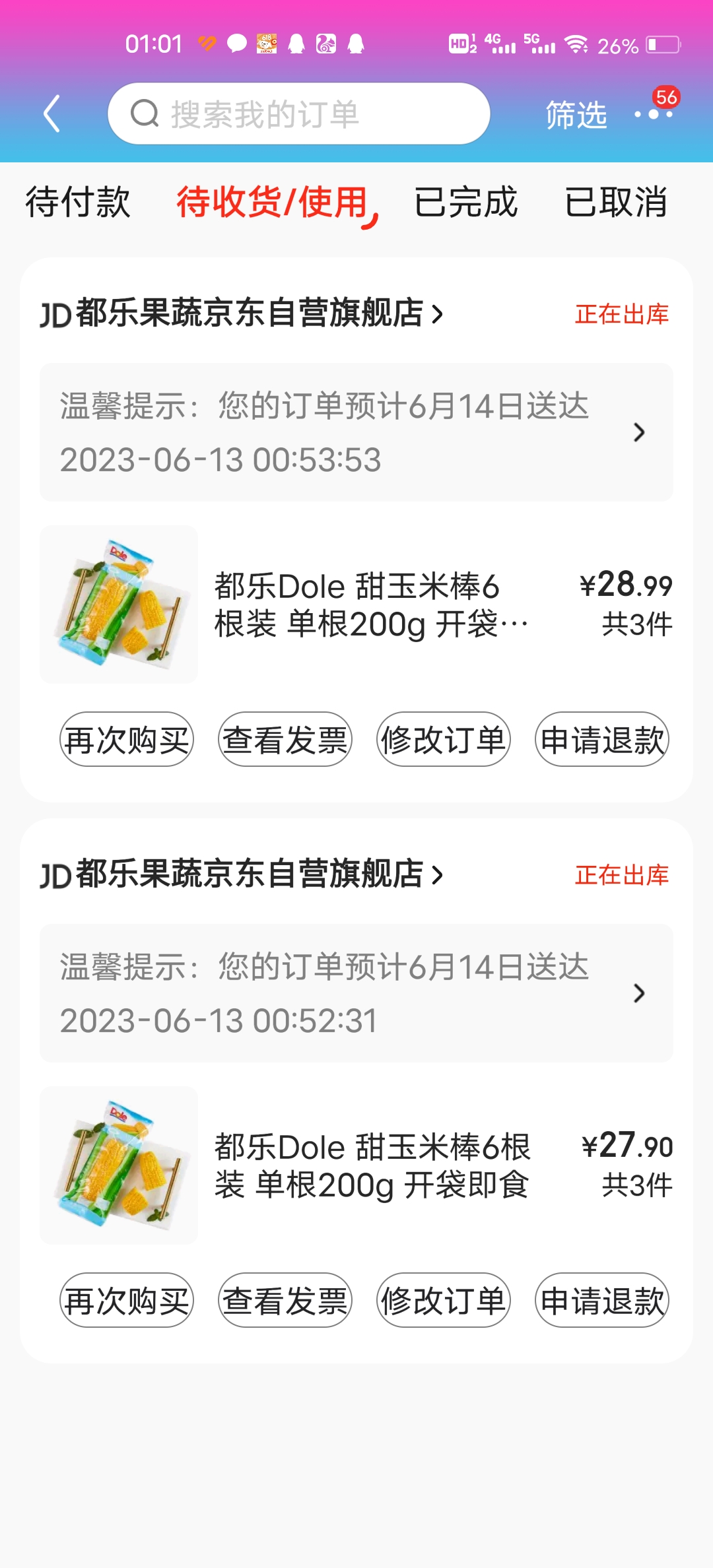Open the 已取消 orders tab

[615, 203]
